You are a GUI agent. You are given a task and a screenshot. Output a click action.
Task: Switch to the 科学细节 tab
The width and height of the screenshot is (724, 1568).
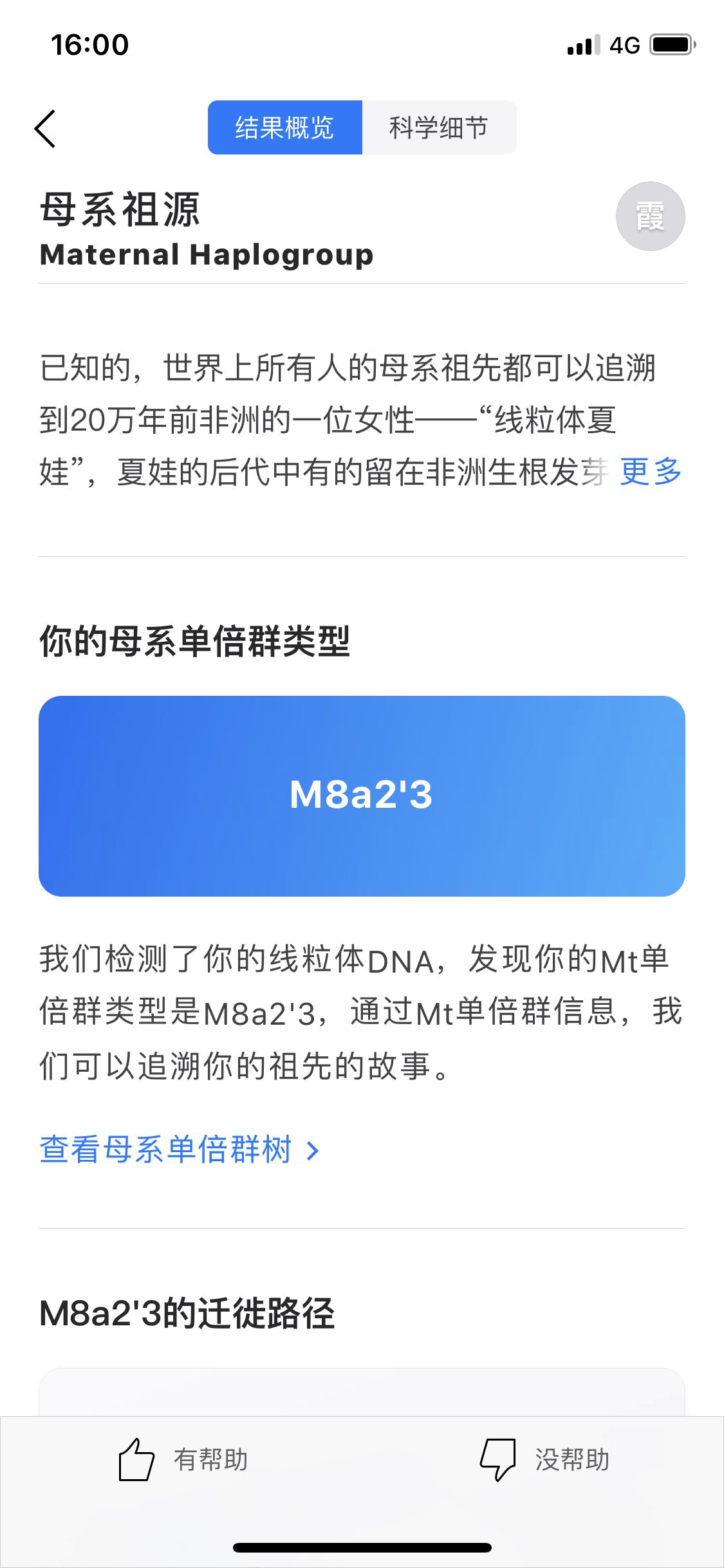pos(439,127)
